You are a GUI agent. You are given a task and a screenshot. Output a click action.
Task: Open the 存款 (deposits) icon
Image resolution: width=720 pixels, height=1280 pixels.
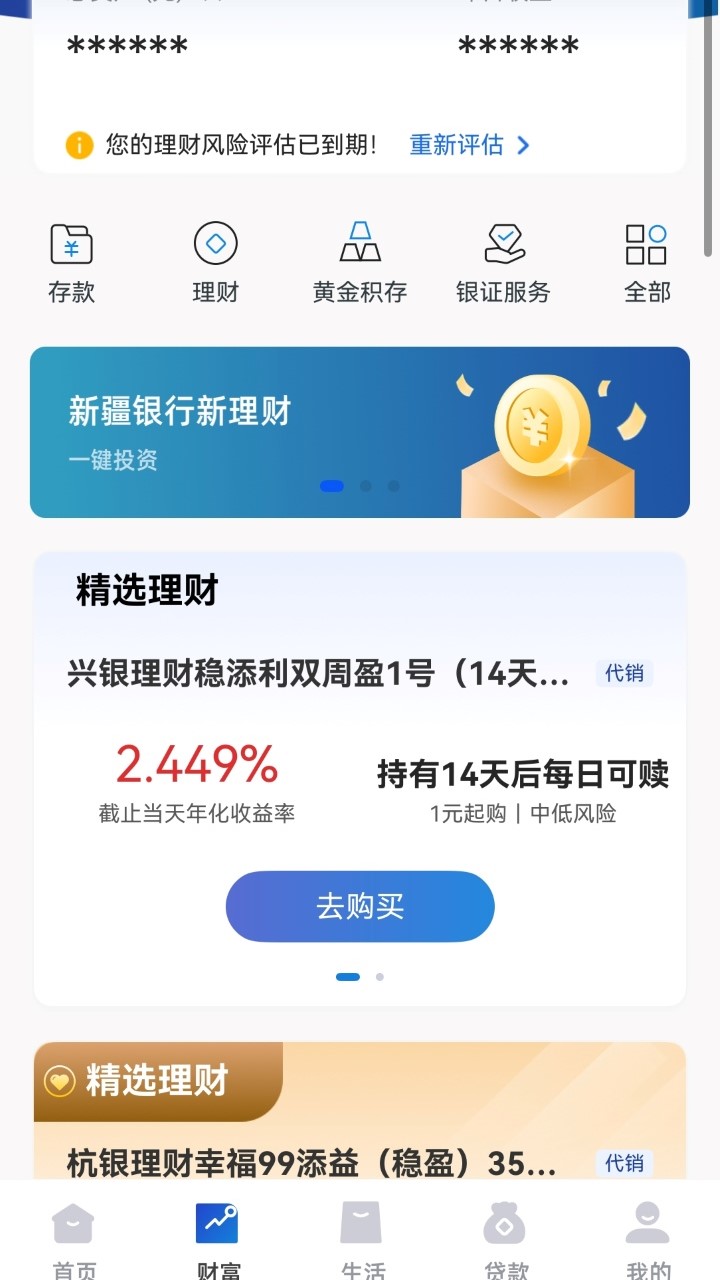point(71,258)
